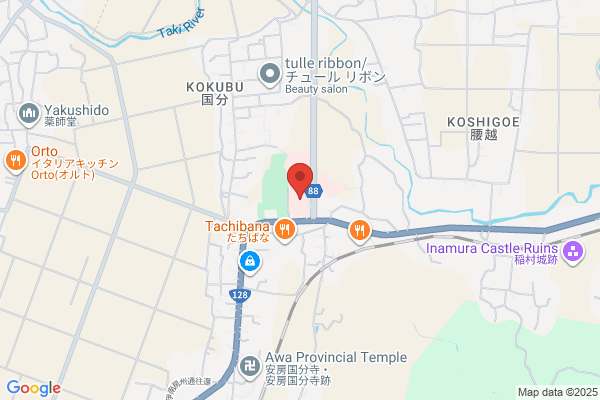600x400 pixels.
Task: Tap the red location pin
Action: (300, 180)
